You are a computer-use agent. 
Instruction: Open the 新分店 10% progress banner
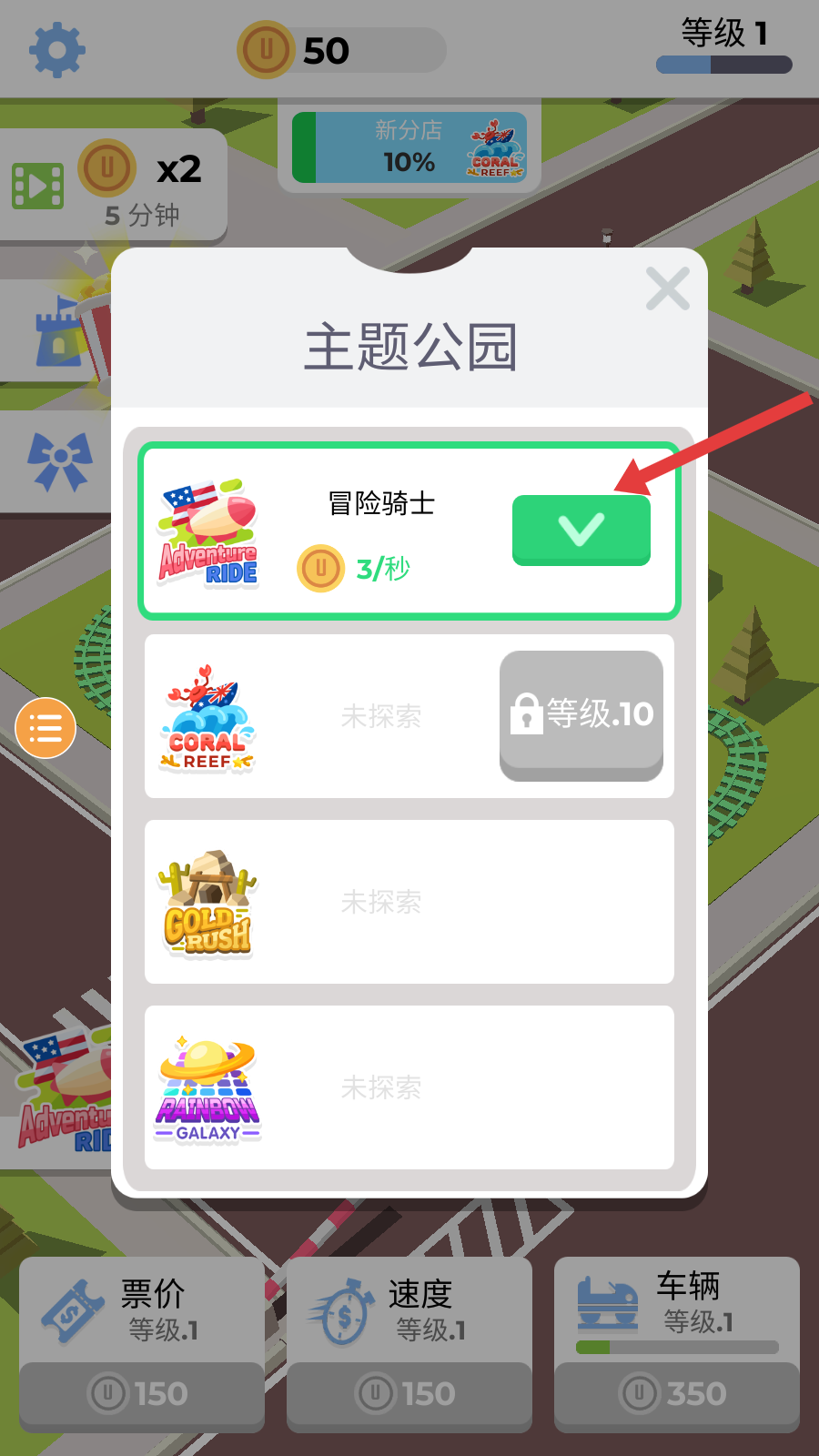(x=409, y=147)
